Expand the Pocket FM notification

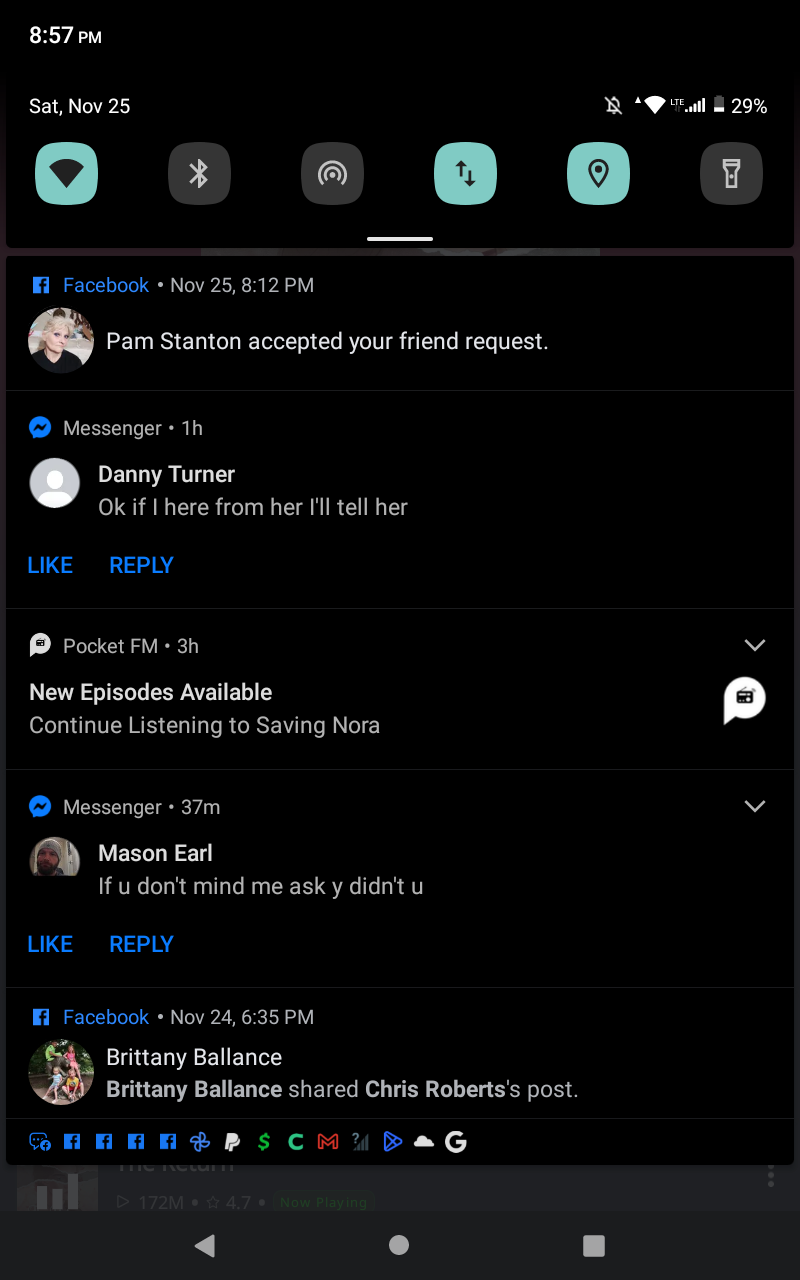pos(755,645)
